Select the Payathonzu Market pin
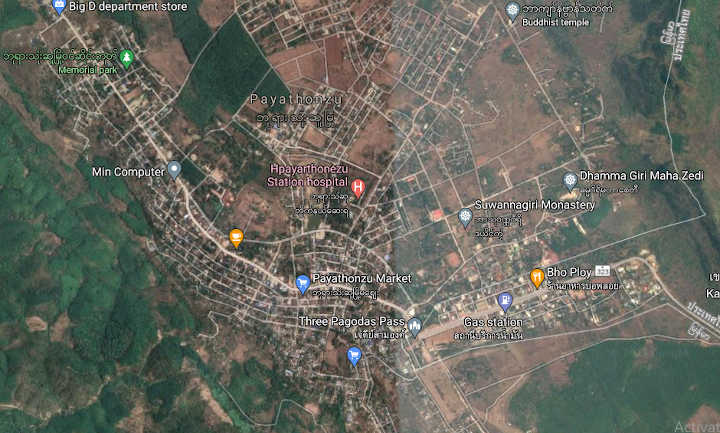Screen dimensions: 720x433 click(x=303, y=283)
